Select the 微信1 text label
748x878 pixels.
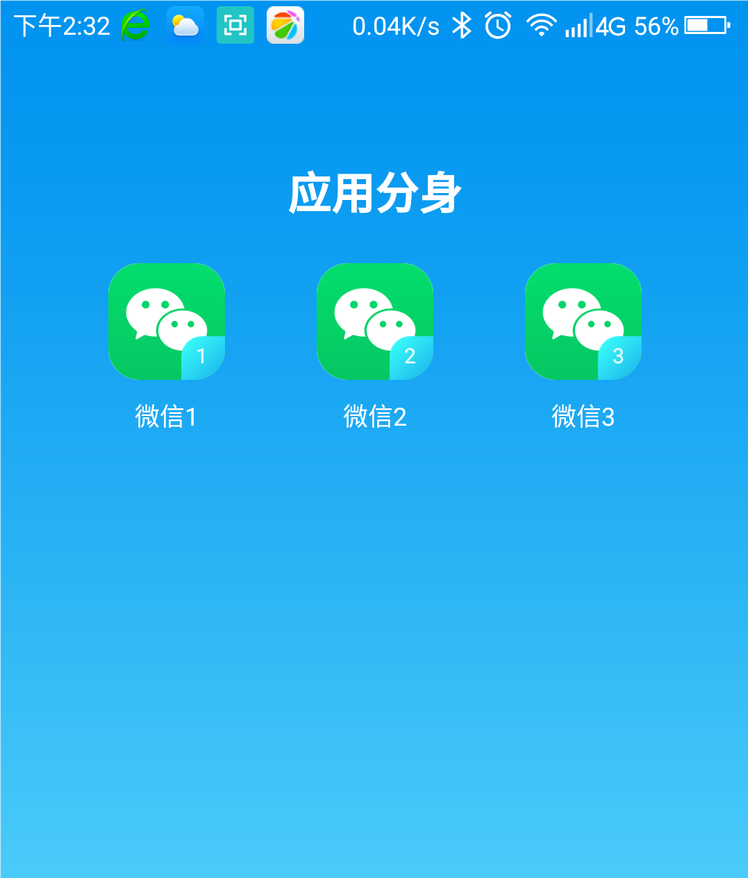(166, 415)
